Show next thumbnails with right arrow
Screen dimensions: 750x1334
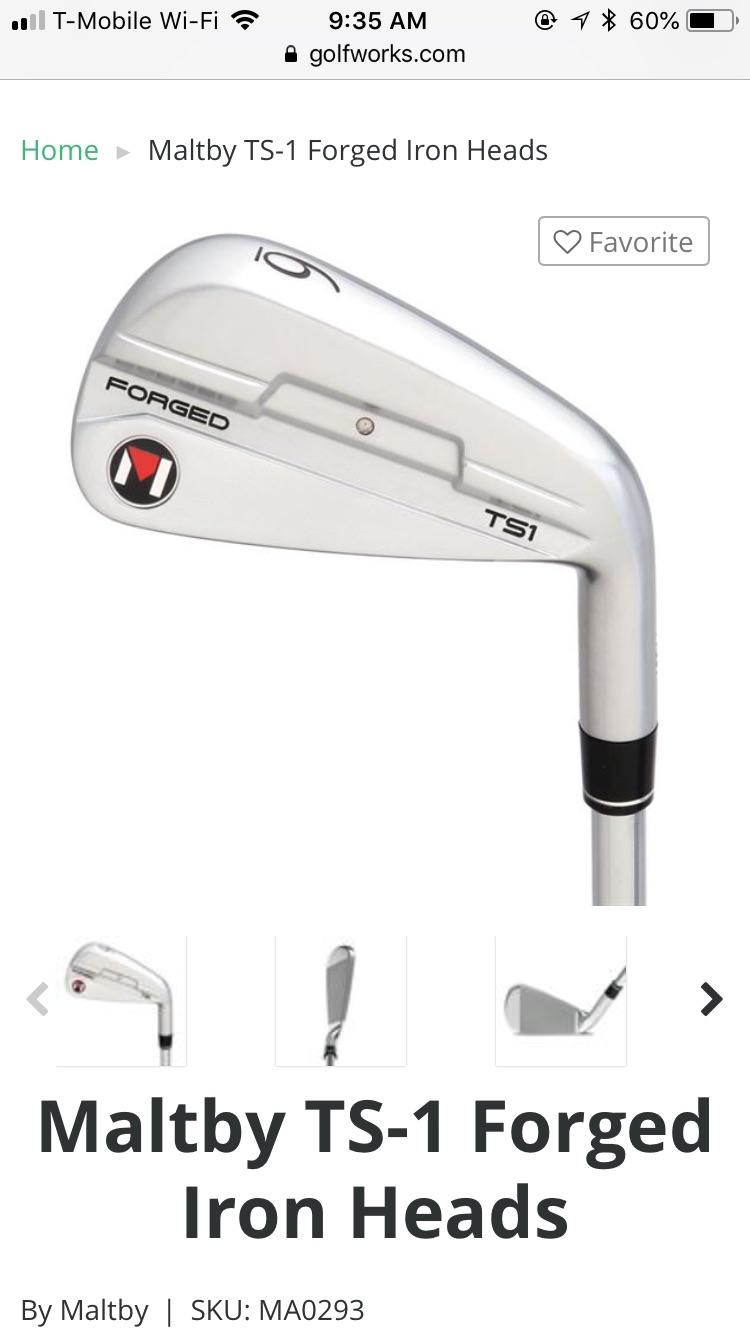(711, 998)
